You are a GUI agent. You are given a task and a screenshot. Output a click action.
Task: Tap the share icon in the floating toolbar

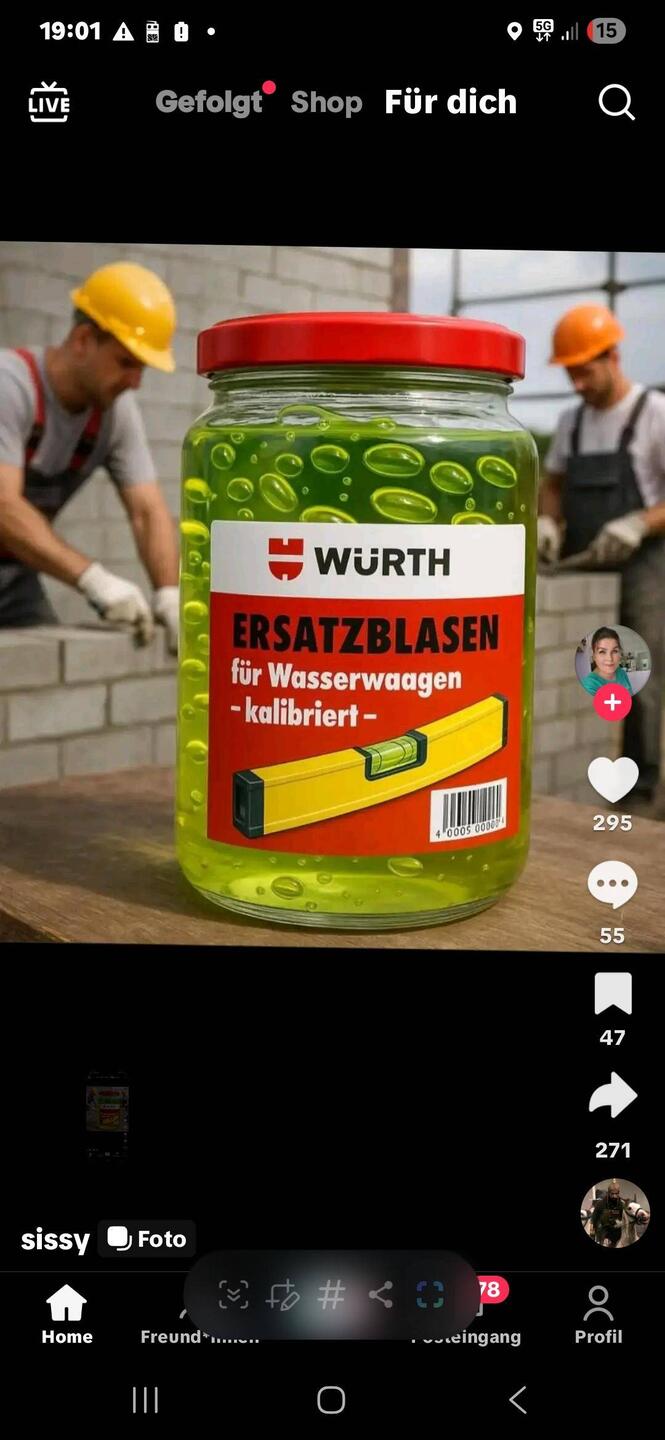click(380, 1295)
